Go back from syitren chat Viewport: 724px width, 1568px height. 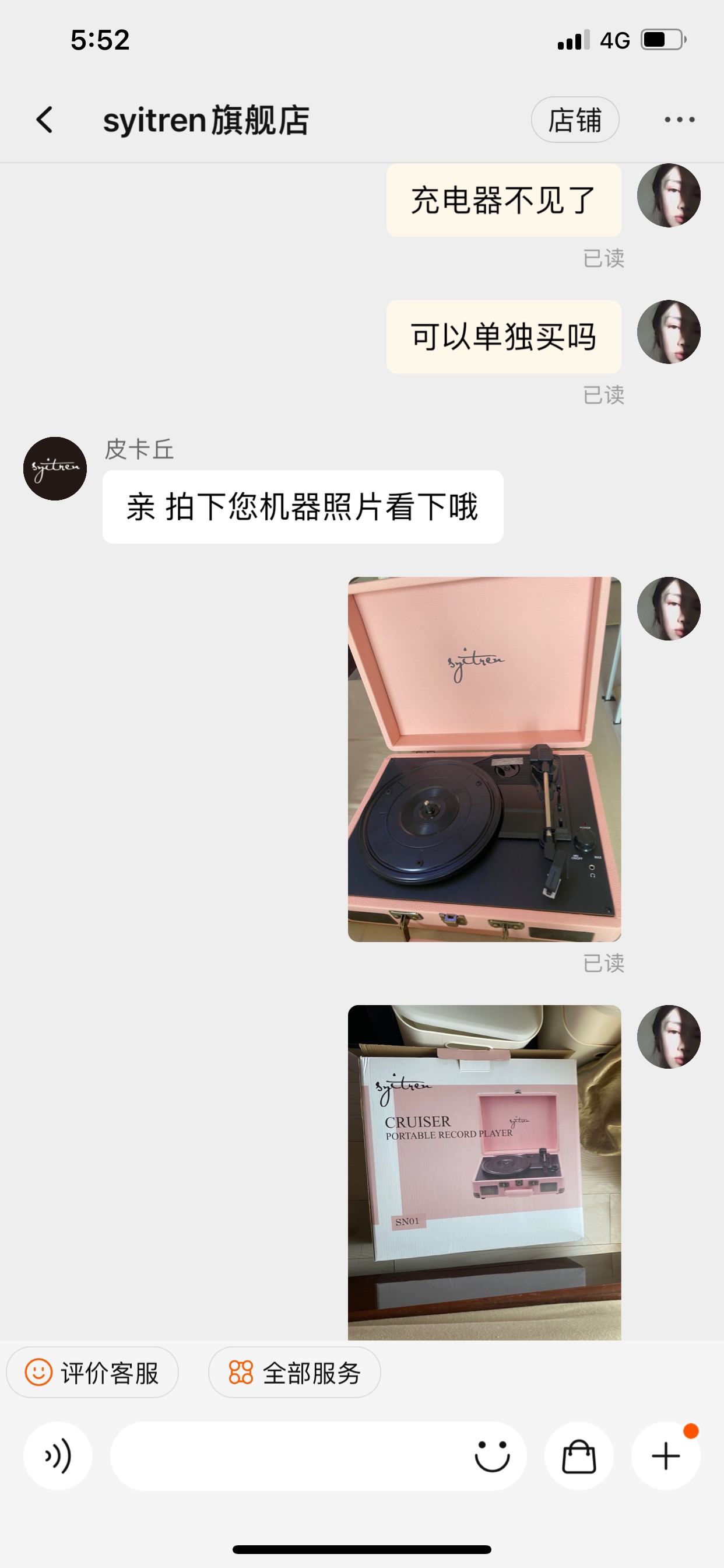44,120
